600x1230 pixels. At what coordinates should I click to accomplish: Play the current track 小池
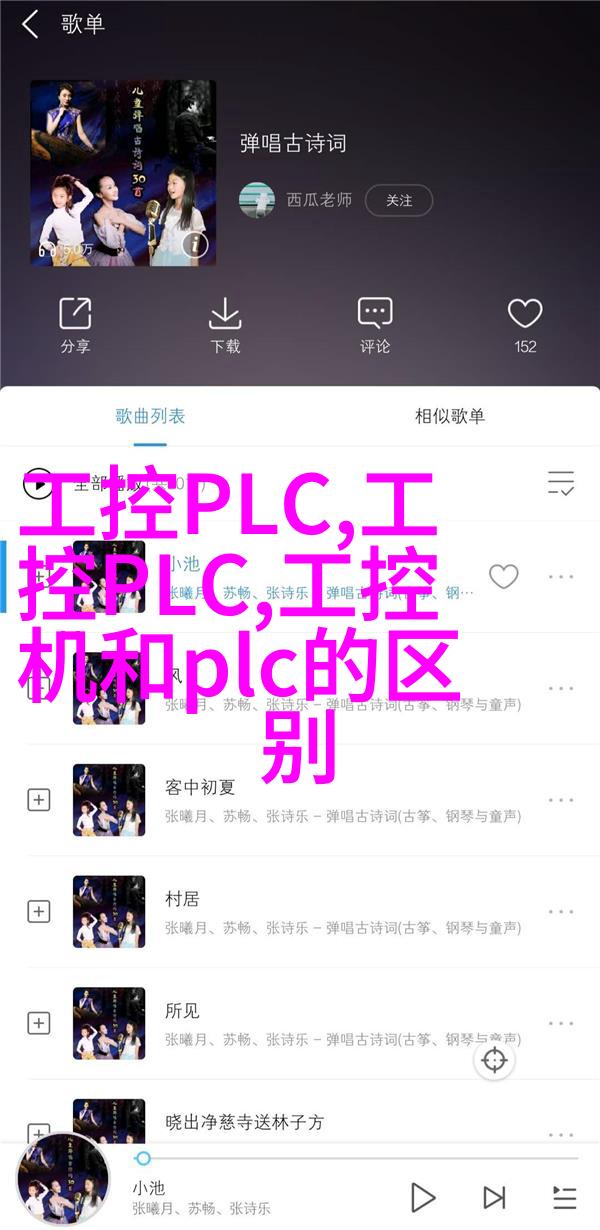[x=422, y=1197]
